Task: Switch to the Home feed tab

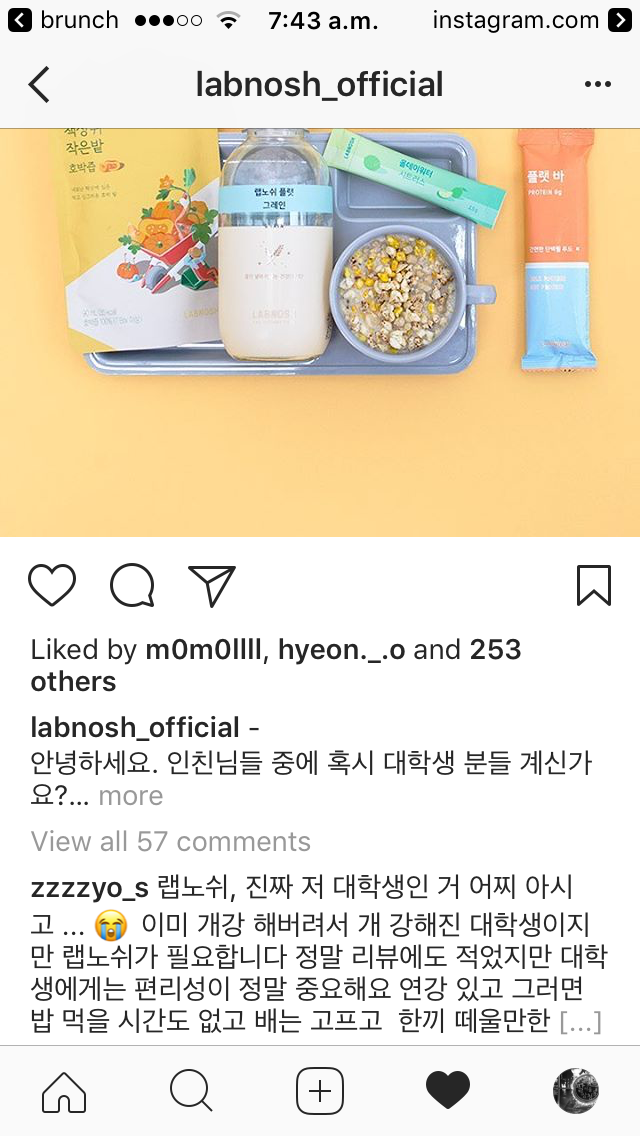Action: coord(64,1090)
